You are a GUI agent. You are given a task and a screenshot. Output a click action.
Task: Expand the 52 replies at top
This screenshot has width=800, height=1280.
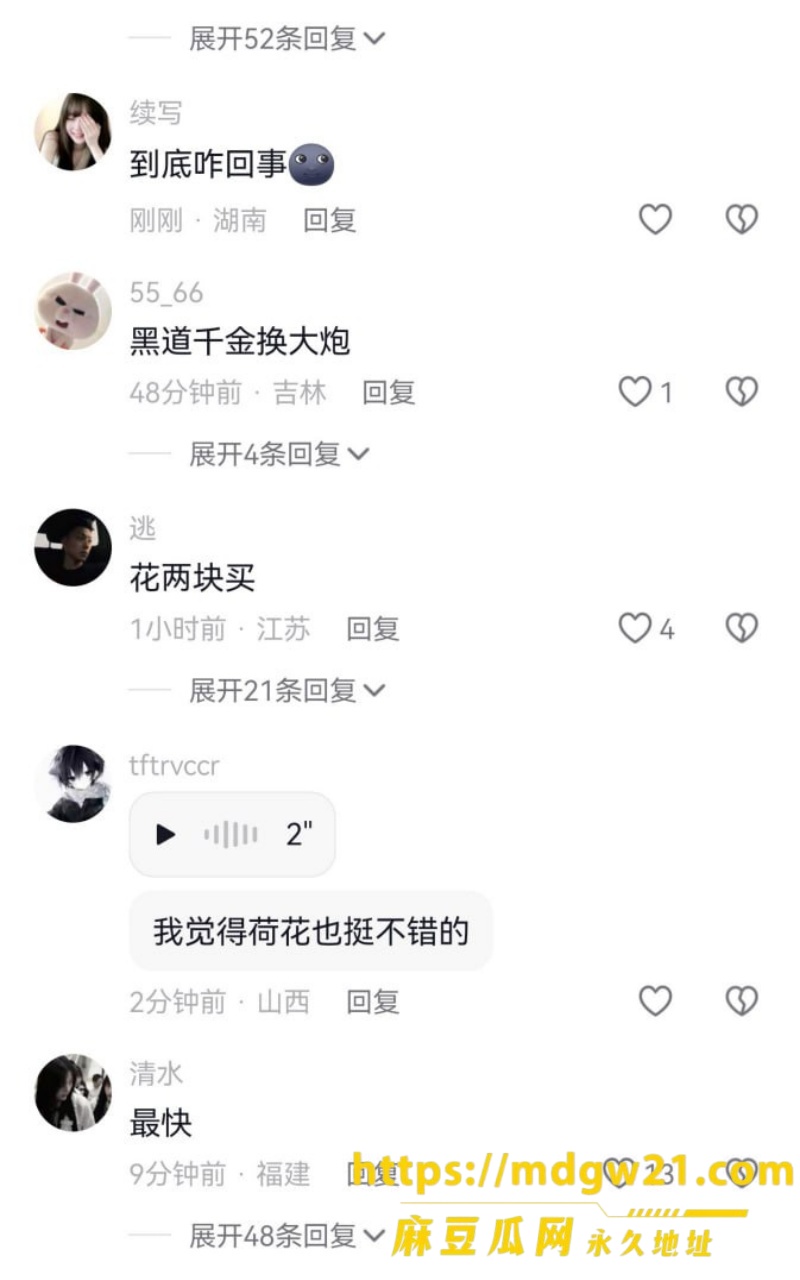click(x=287, y=39)
